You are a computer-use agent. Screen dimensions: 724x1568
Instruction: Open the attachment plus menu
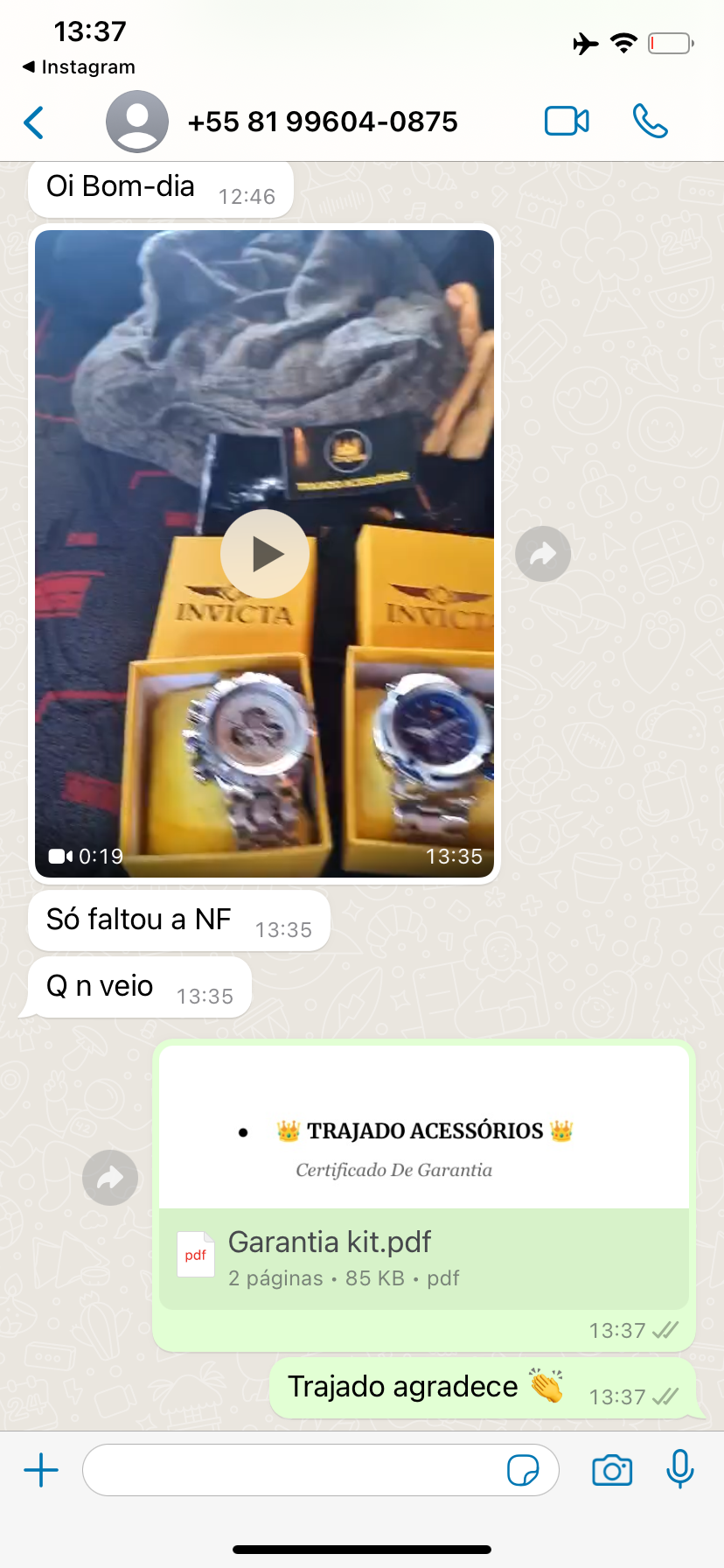[41, 1470]
